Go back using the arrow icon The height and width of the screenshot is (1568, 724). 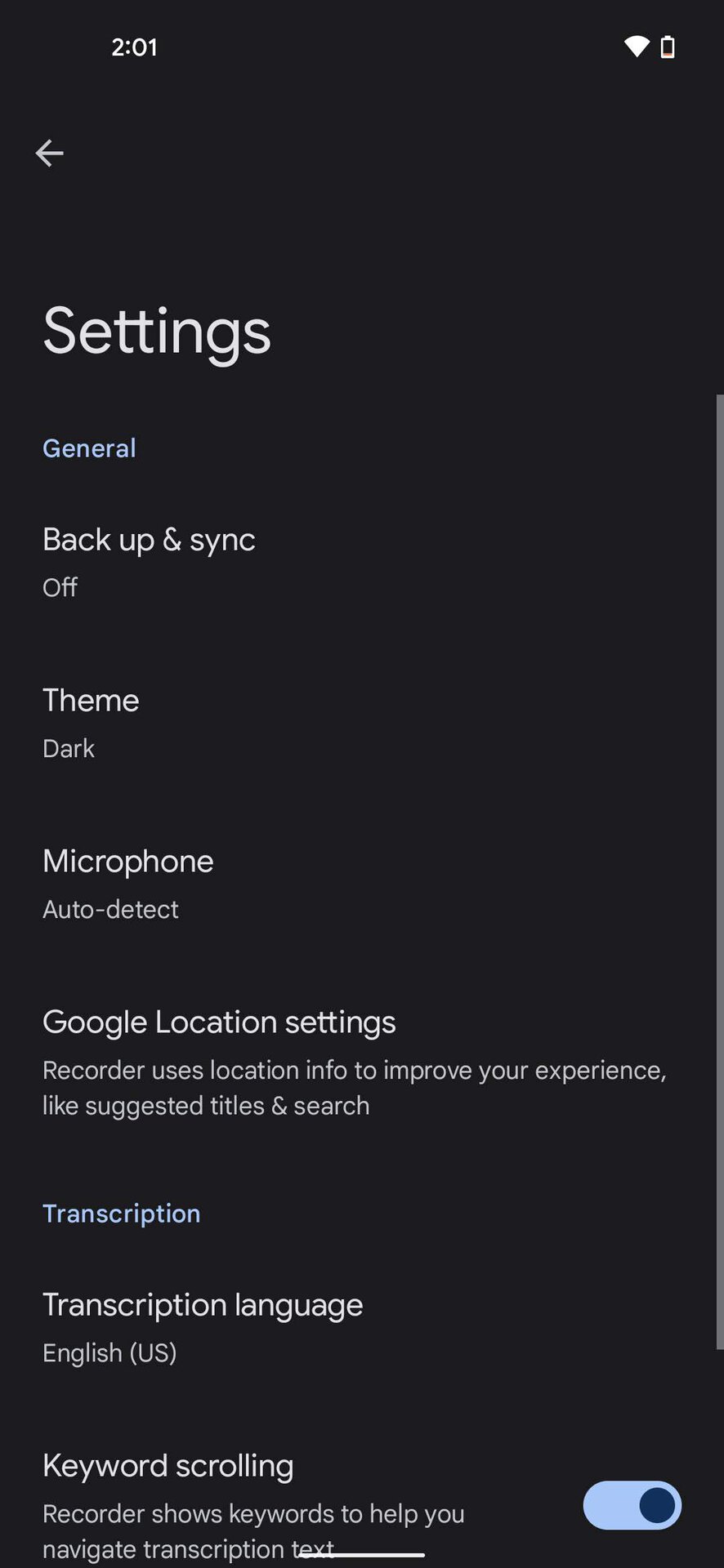pyautogui.click(x=50, y=153)
